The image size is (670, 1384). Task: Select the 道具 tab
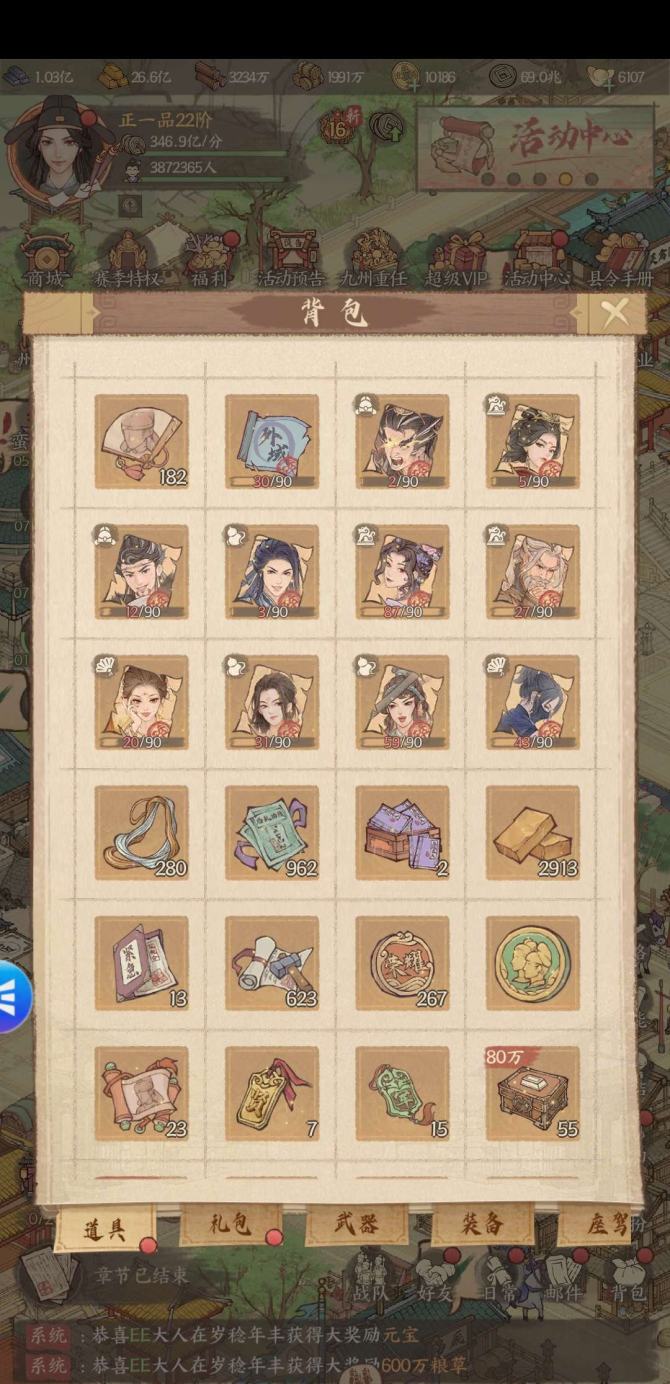pos(105,1228)
